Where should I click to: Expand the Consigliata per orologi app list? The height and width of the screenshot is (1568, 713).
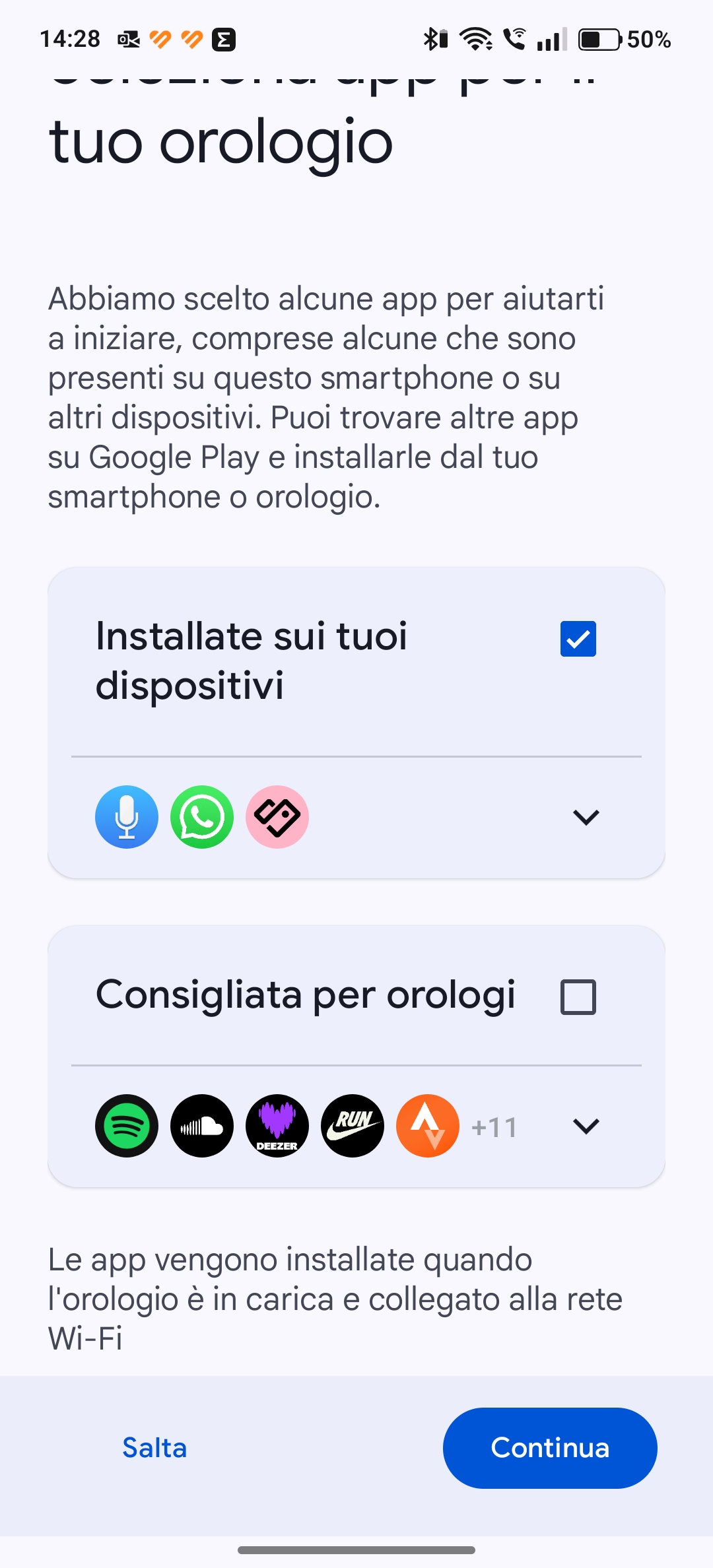[586, 1126]
